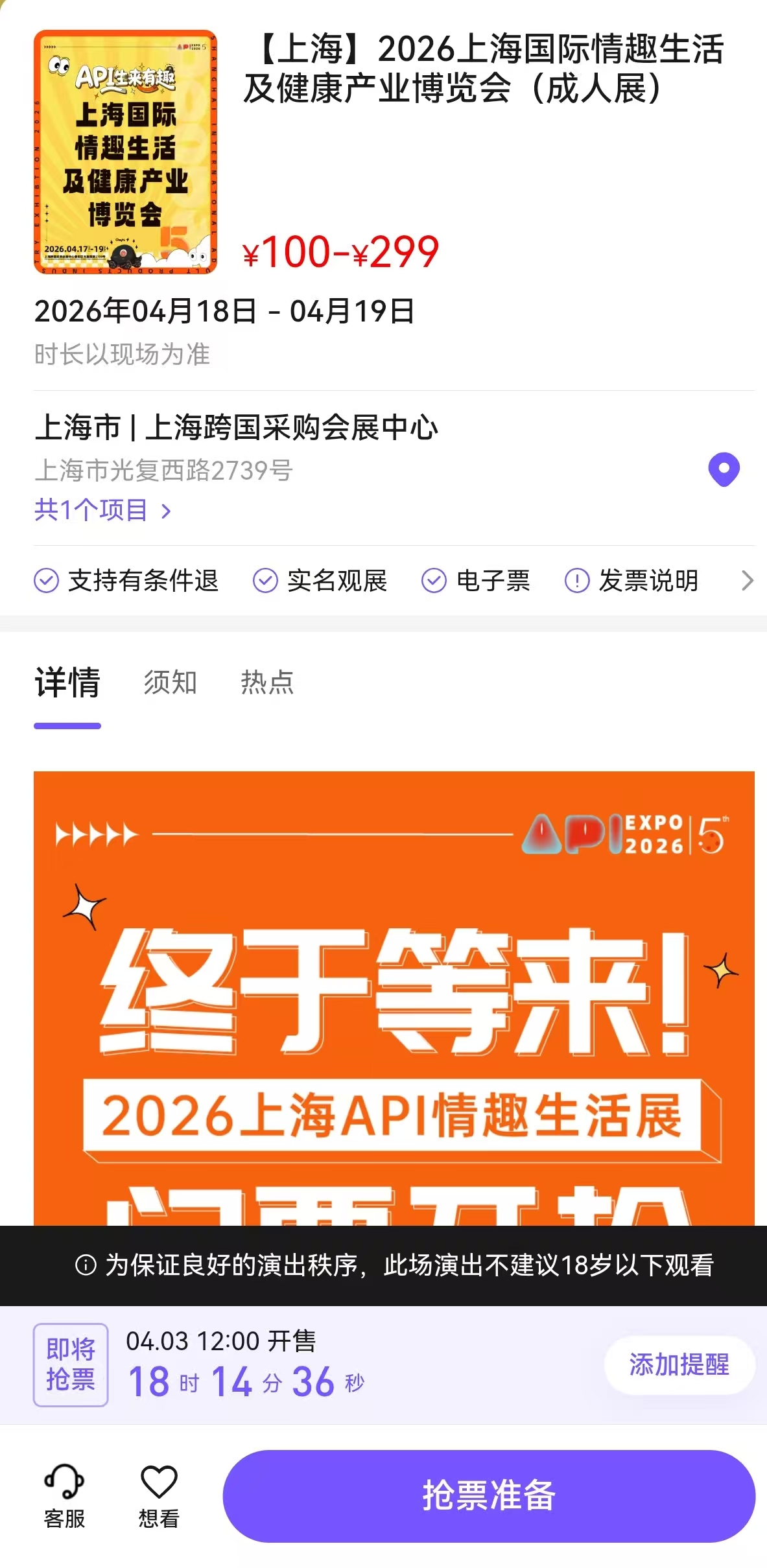Select the 详情 tab
767x1568 pixels.
coord(67,682)
